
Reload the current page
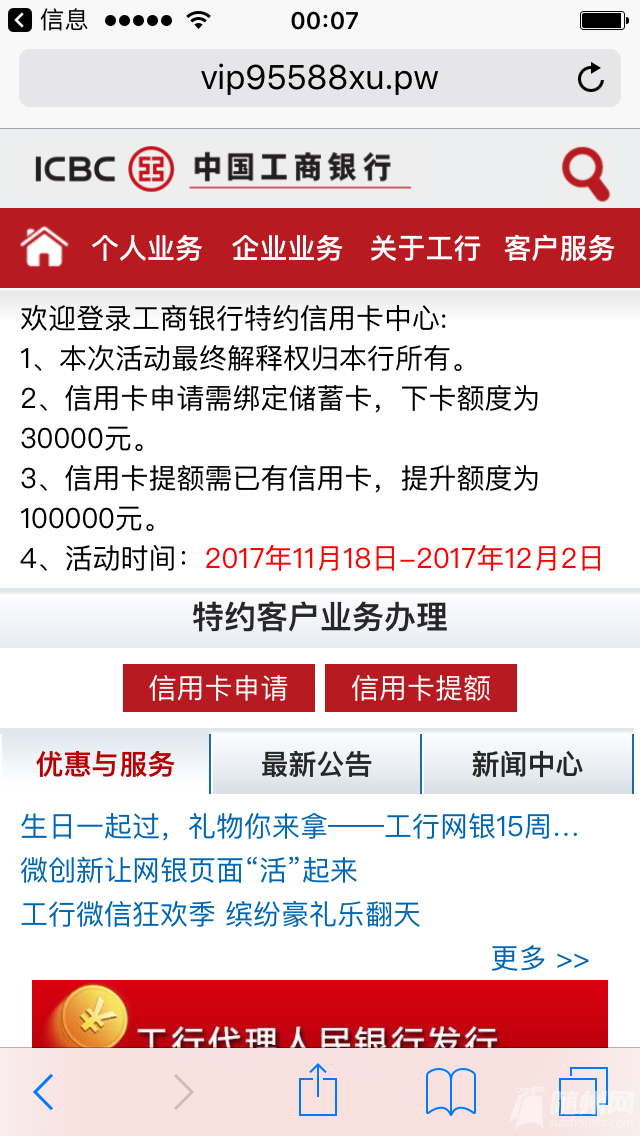tap(591, 78)
